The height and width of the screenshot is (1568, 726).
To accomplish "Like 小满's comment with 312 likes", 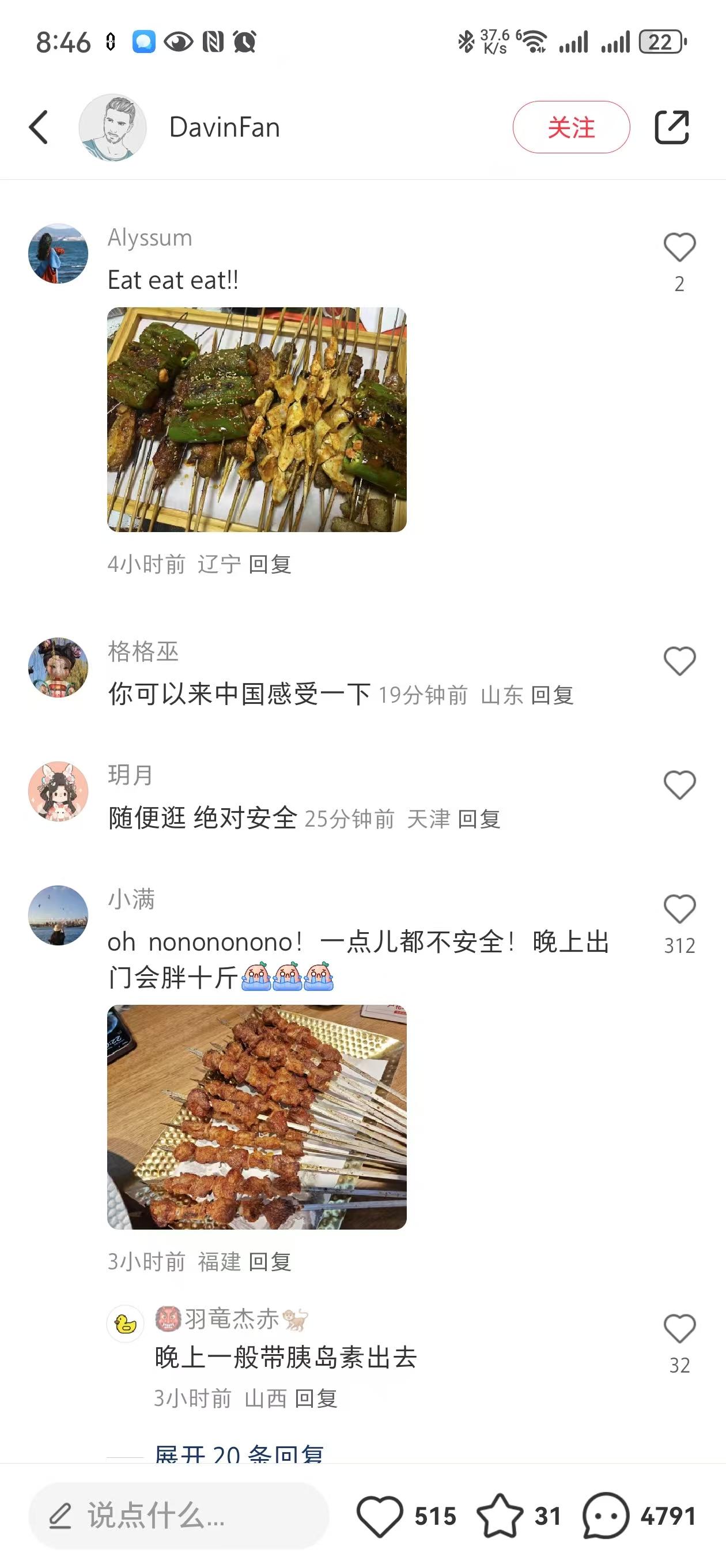I will pos(679,909).
